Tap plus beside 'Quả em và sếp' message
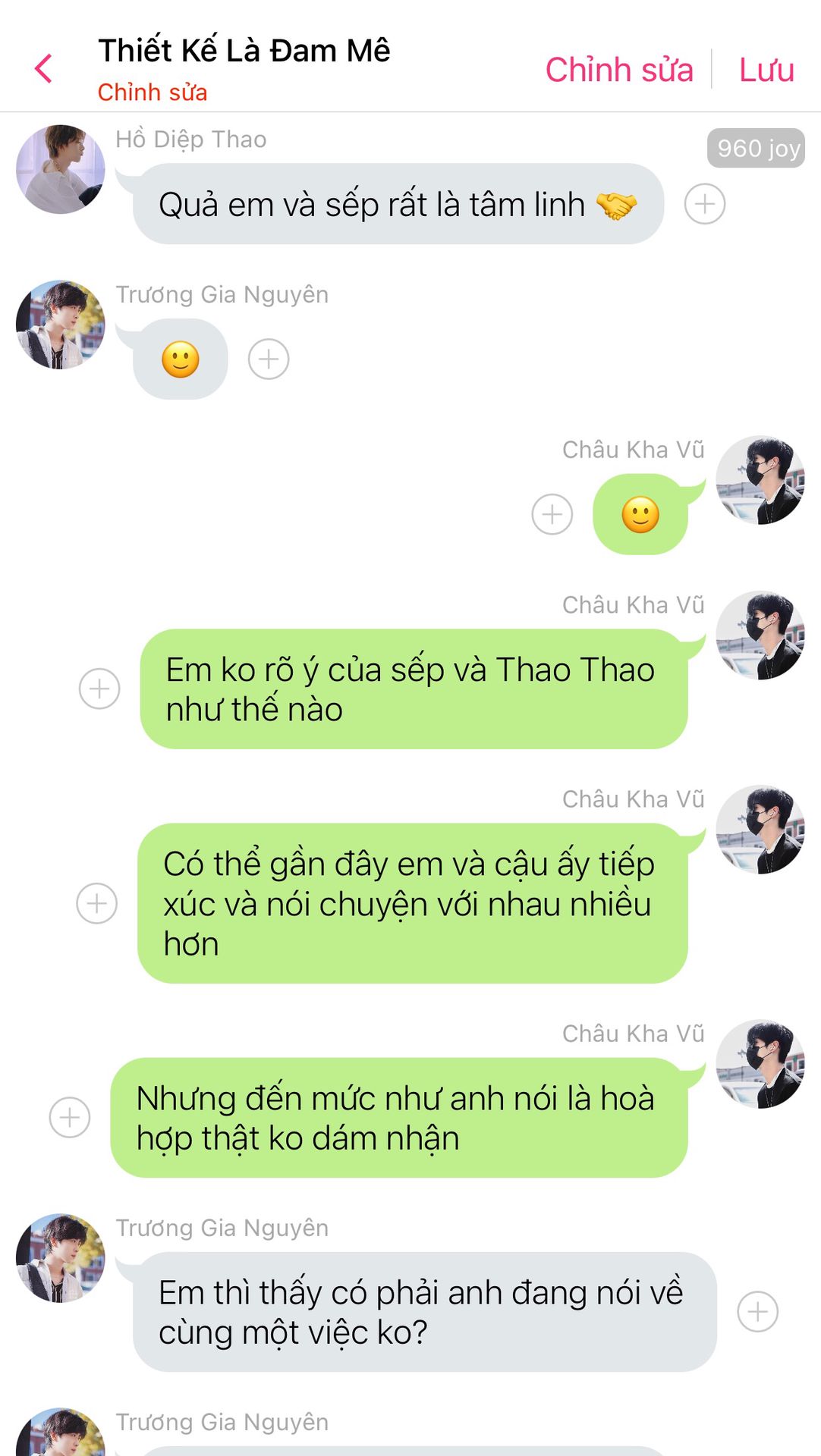 point(704,204)
